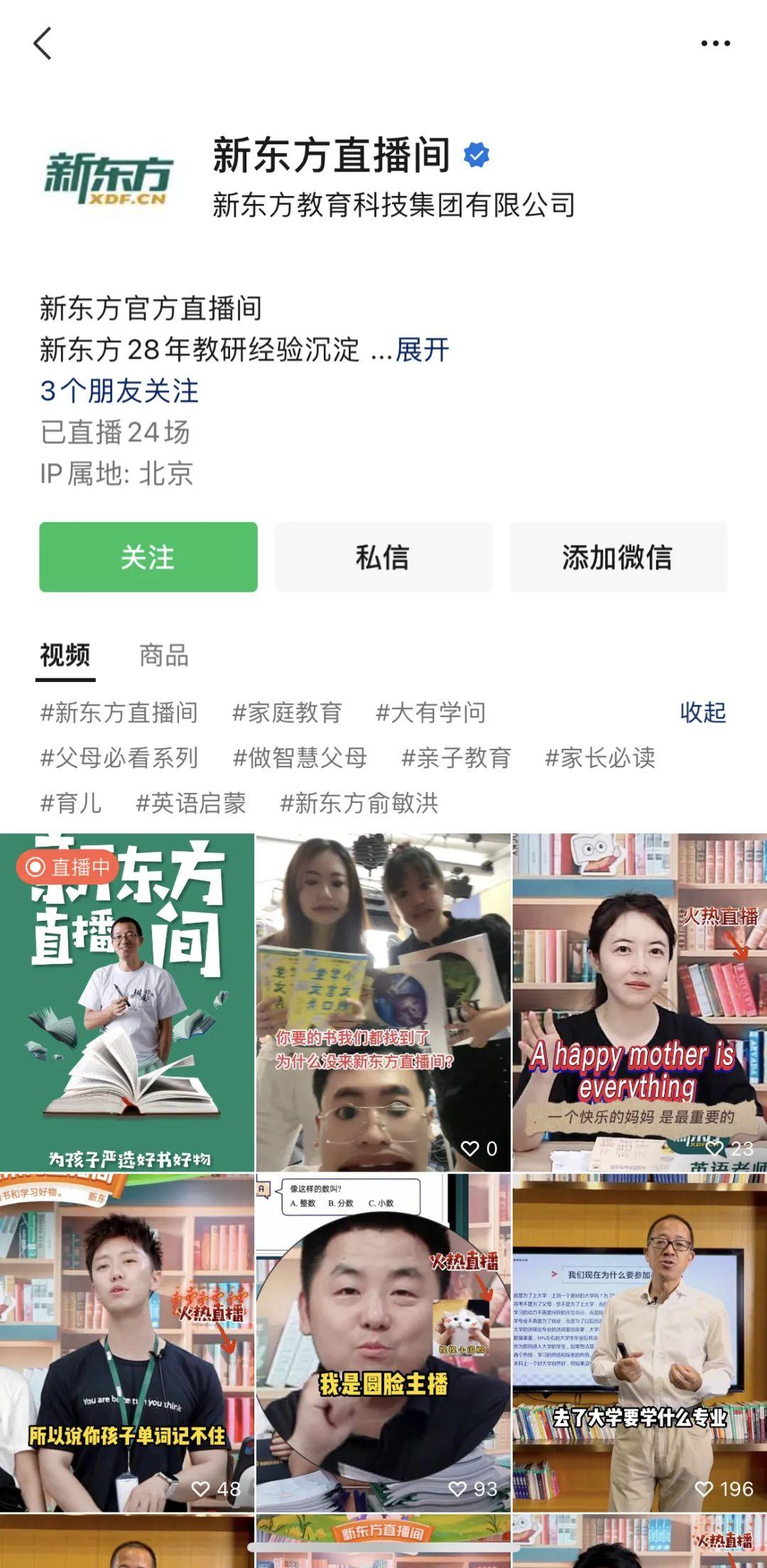
Task: Expand the profile description with 展开
Action: [423, 350]
